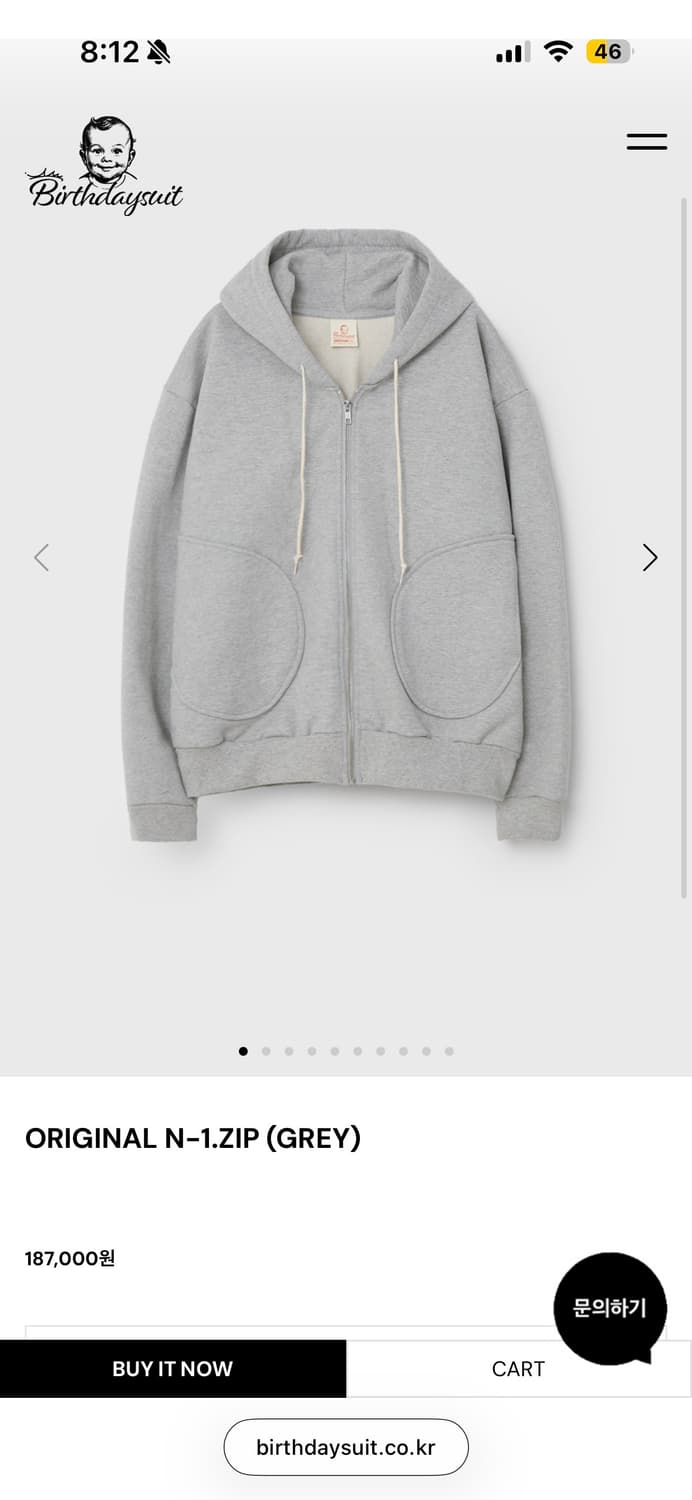Show the next product image
Screen dimensions: 692x1500
(x=650, y=557)
